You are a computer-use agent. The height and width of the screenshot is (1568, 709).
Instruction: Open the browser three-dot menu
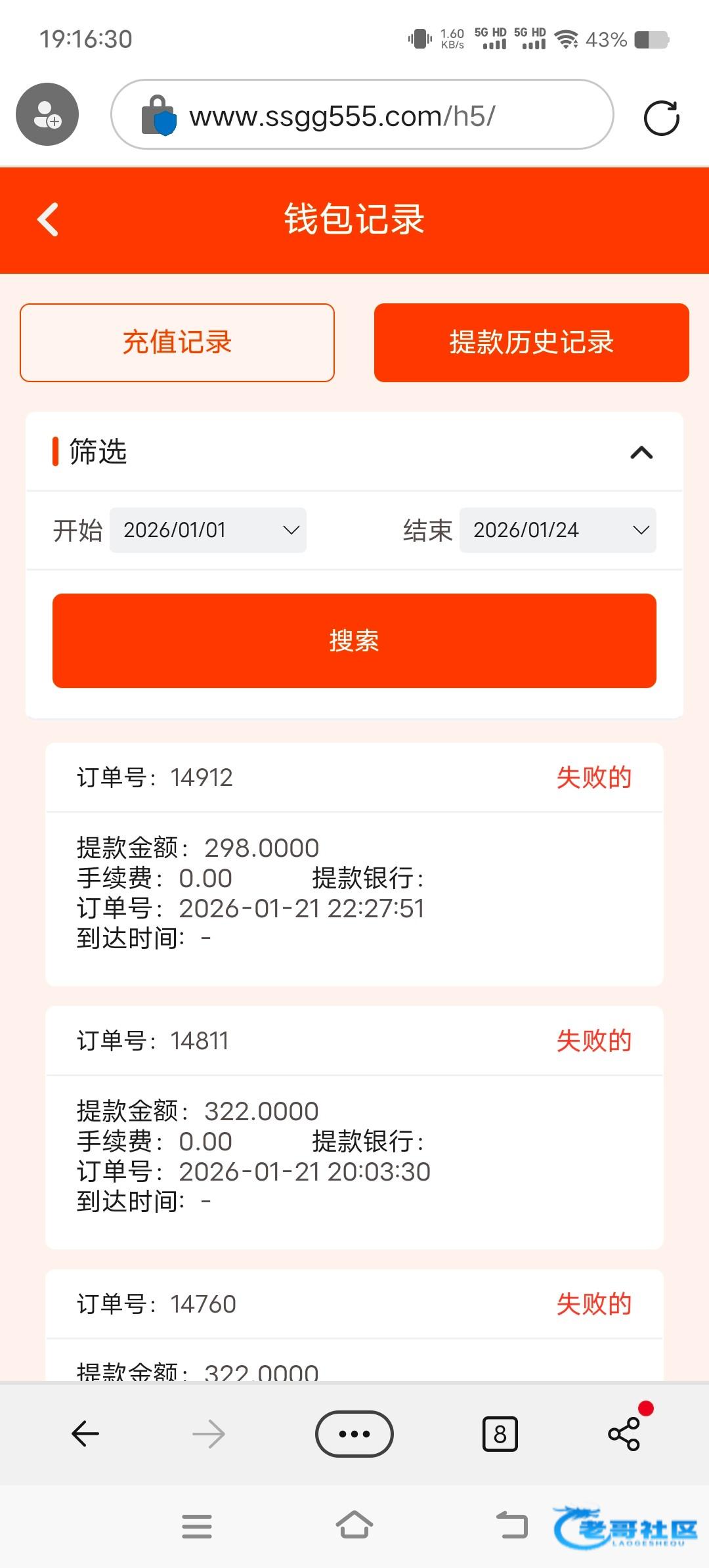(x=354, y=1433)
